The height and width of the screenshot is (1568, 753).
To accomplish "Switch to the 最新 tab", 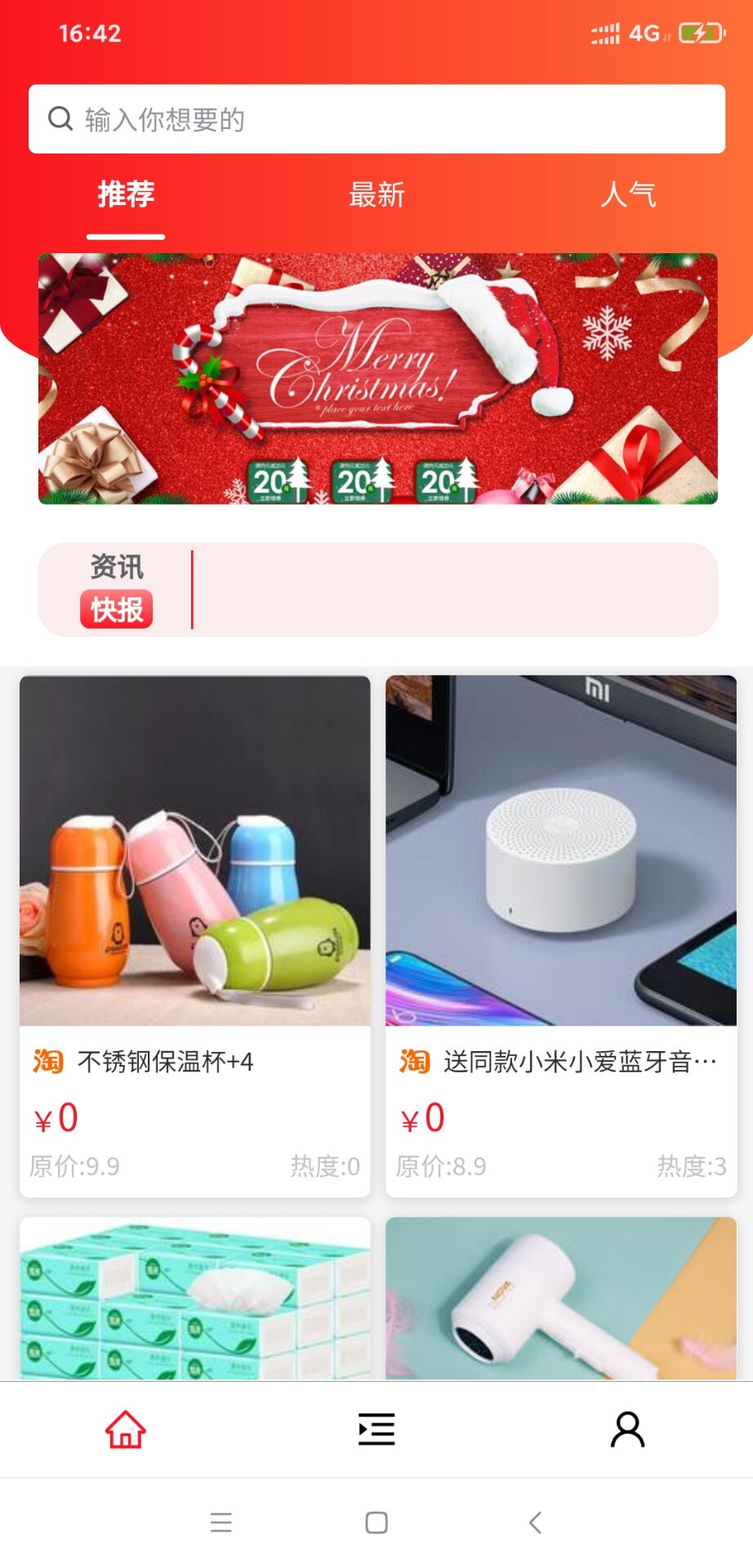I will click(x=376, y=194).
